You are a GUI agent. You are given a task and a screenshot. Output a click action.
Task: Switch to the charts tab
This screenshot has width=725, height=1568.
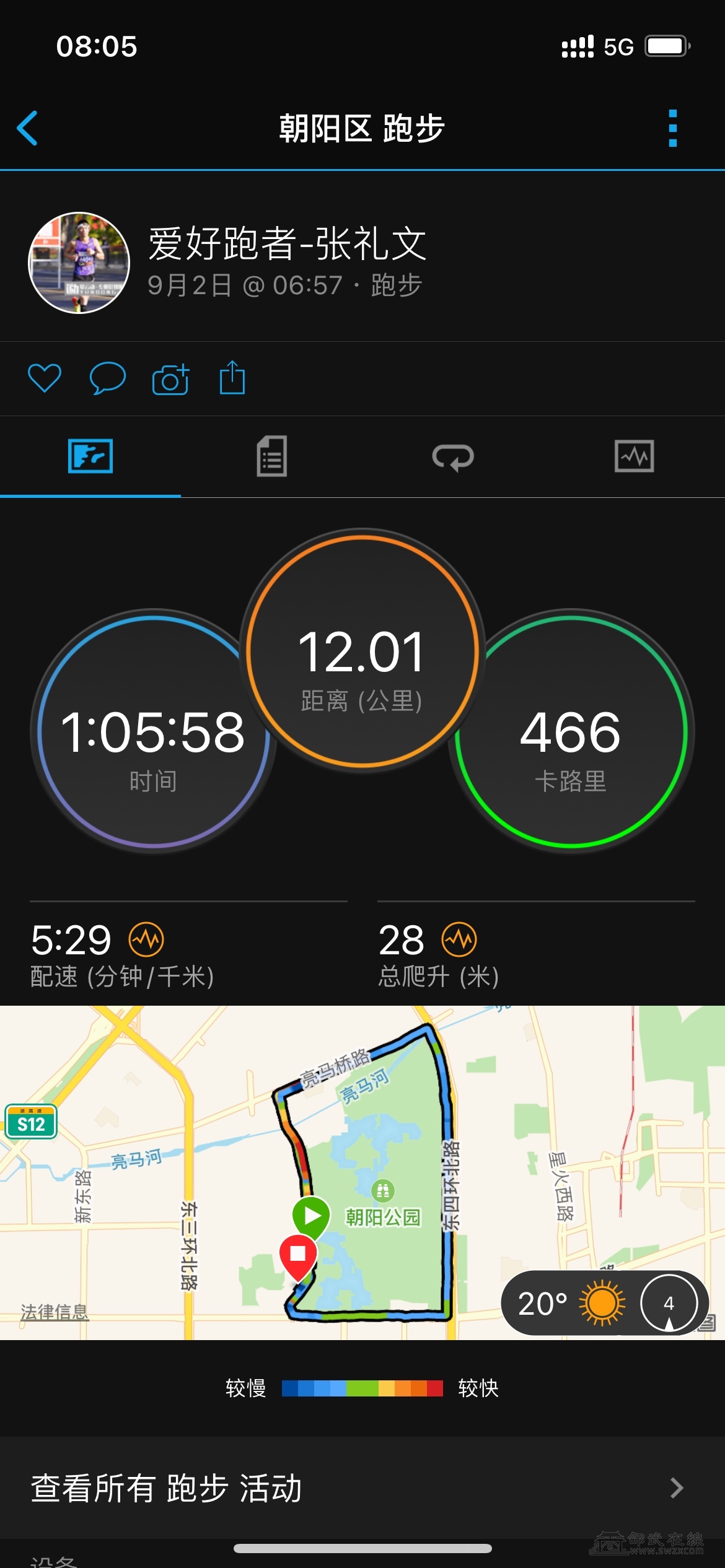click(x=634, y=456)
